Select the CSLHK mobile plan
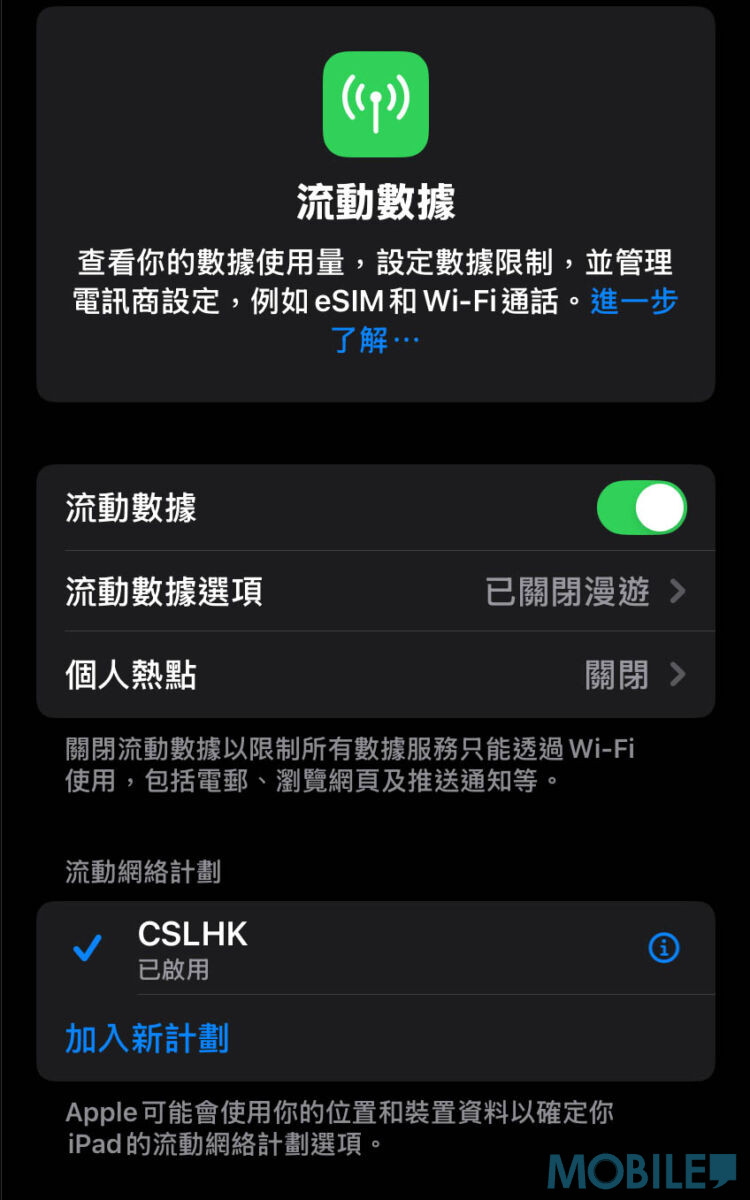Screen dimensions: 750x1200 tap(300, 947)
